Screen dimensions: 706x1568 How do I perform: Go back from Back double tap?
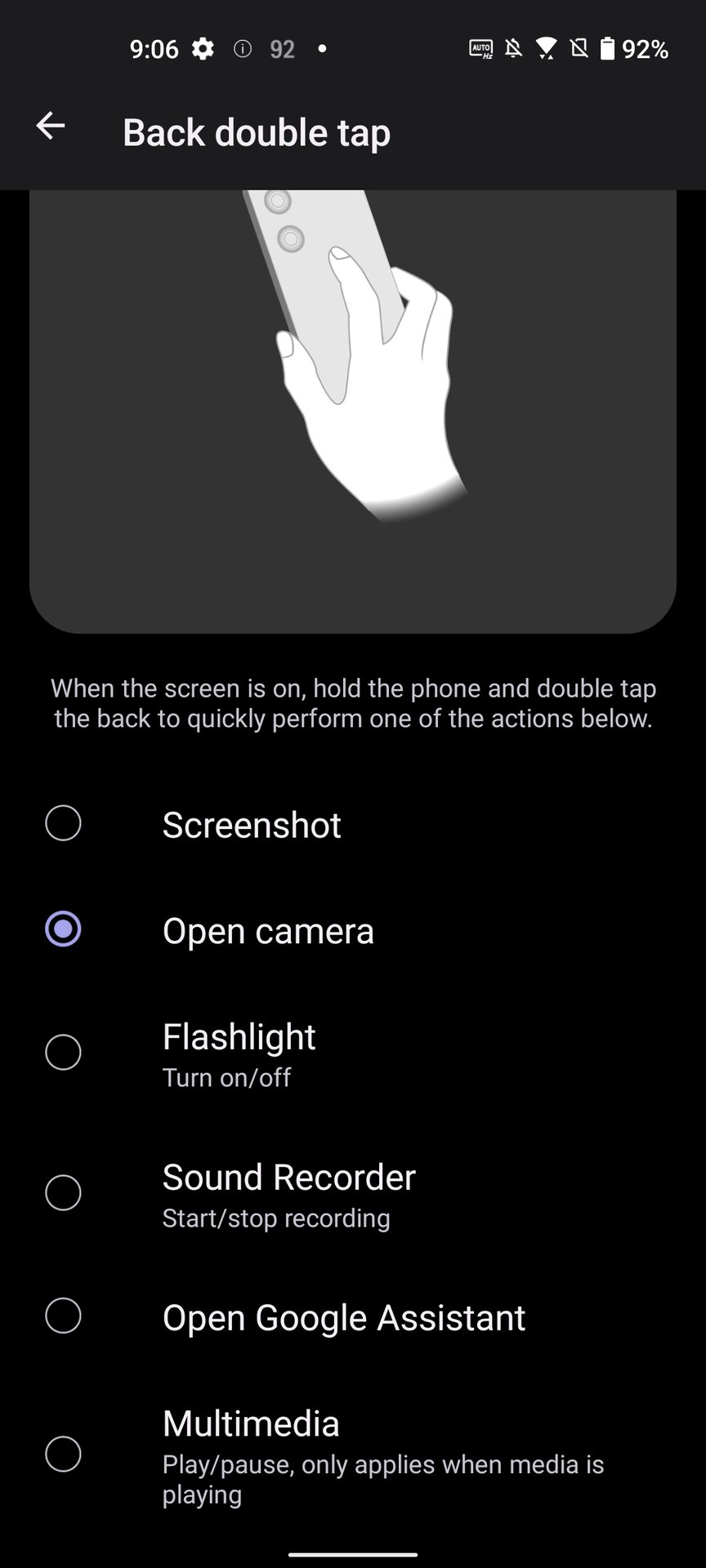(x=51, y=126)
